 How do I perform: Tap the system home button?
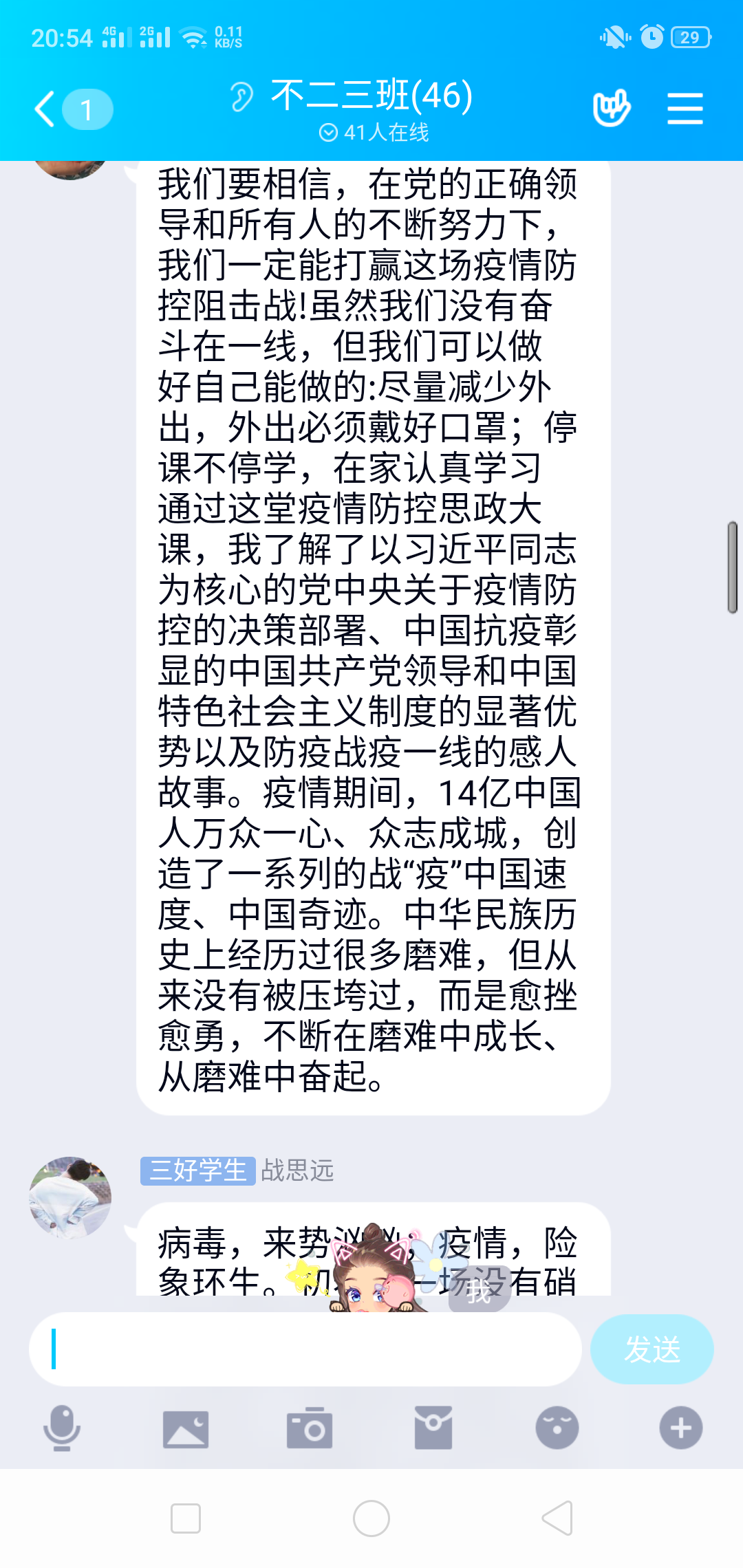click(x=371, y=1518)
